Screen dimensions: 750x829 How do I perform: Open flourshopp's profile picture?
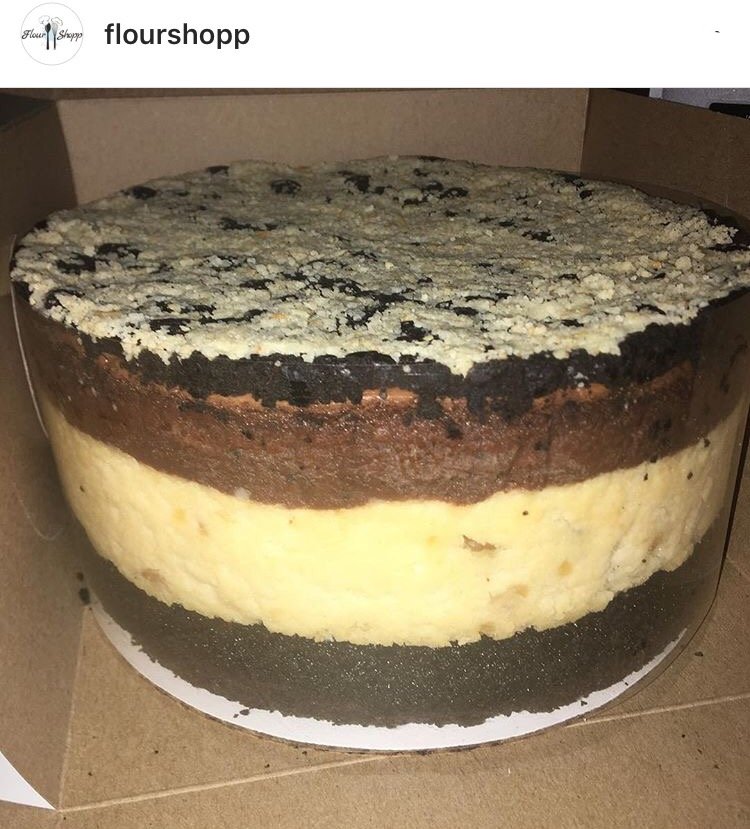(x=52, y=35)
